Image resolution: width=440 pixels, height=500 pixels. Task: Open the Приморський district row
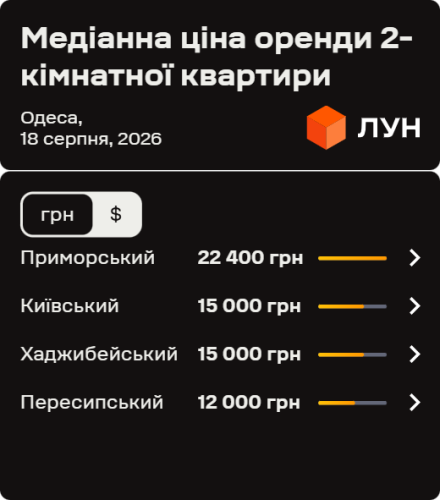pos(220,258)
